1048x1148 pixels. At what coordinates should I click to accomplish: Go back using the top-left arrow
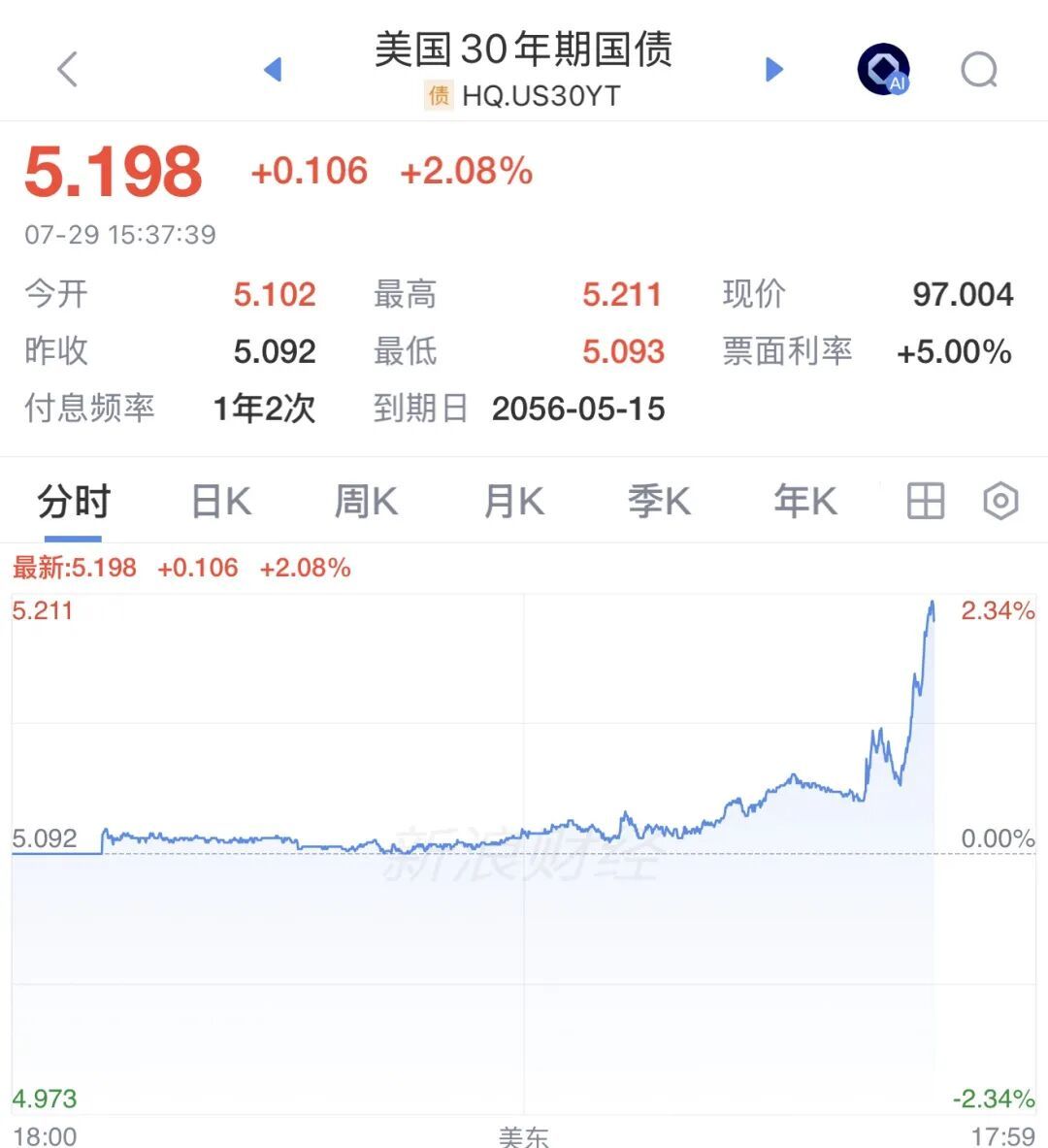point(67,70)
